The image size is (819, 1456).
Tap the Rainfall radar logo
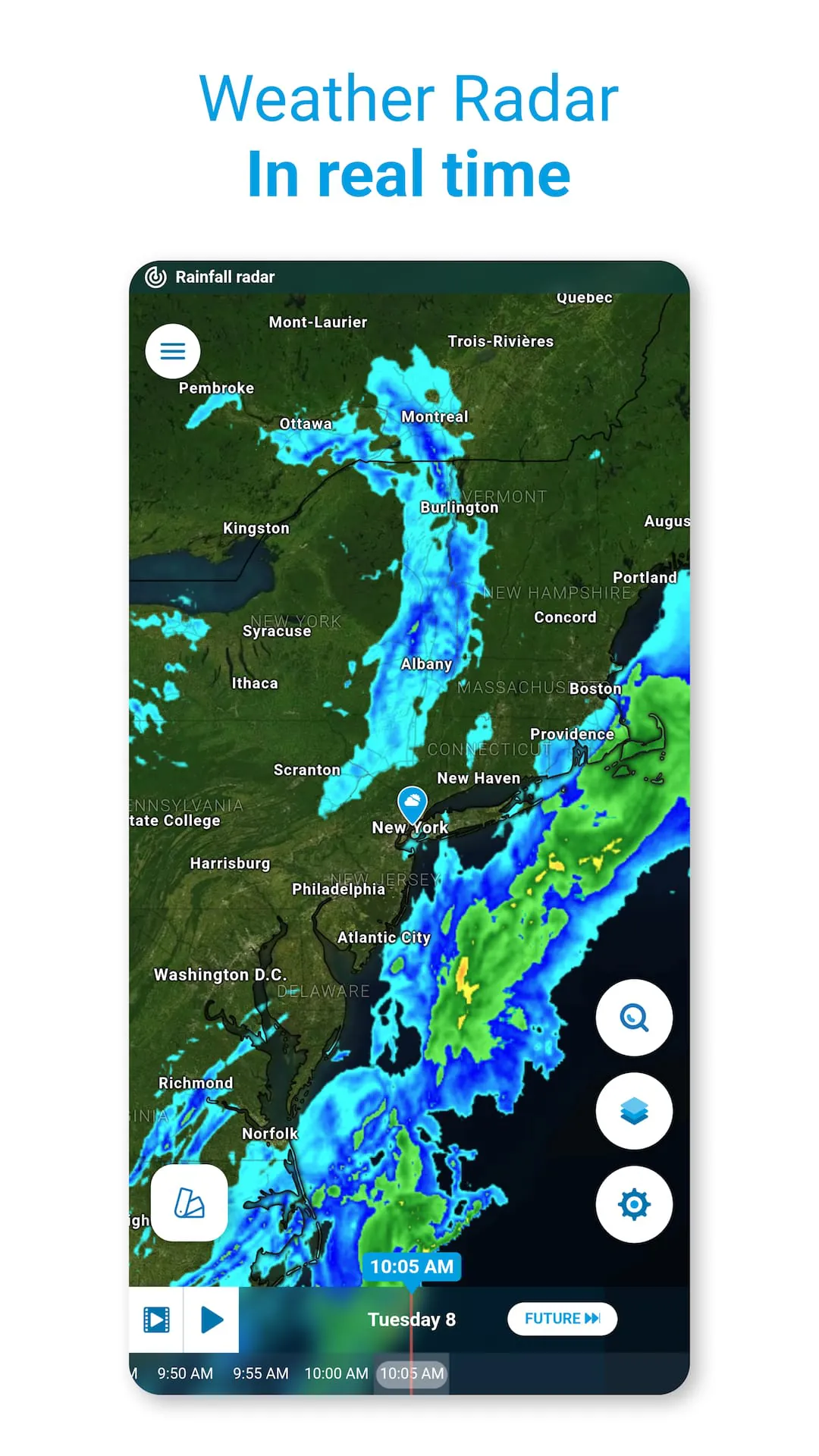click(x=155, y=277)
